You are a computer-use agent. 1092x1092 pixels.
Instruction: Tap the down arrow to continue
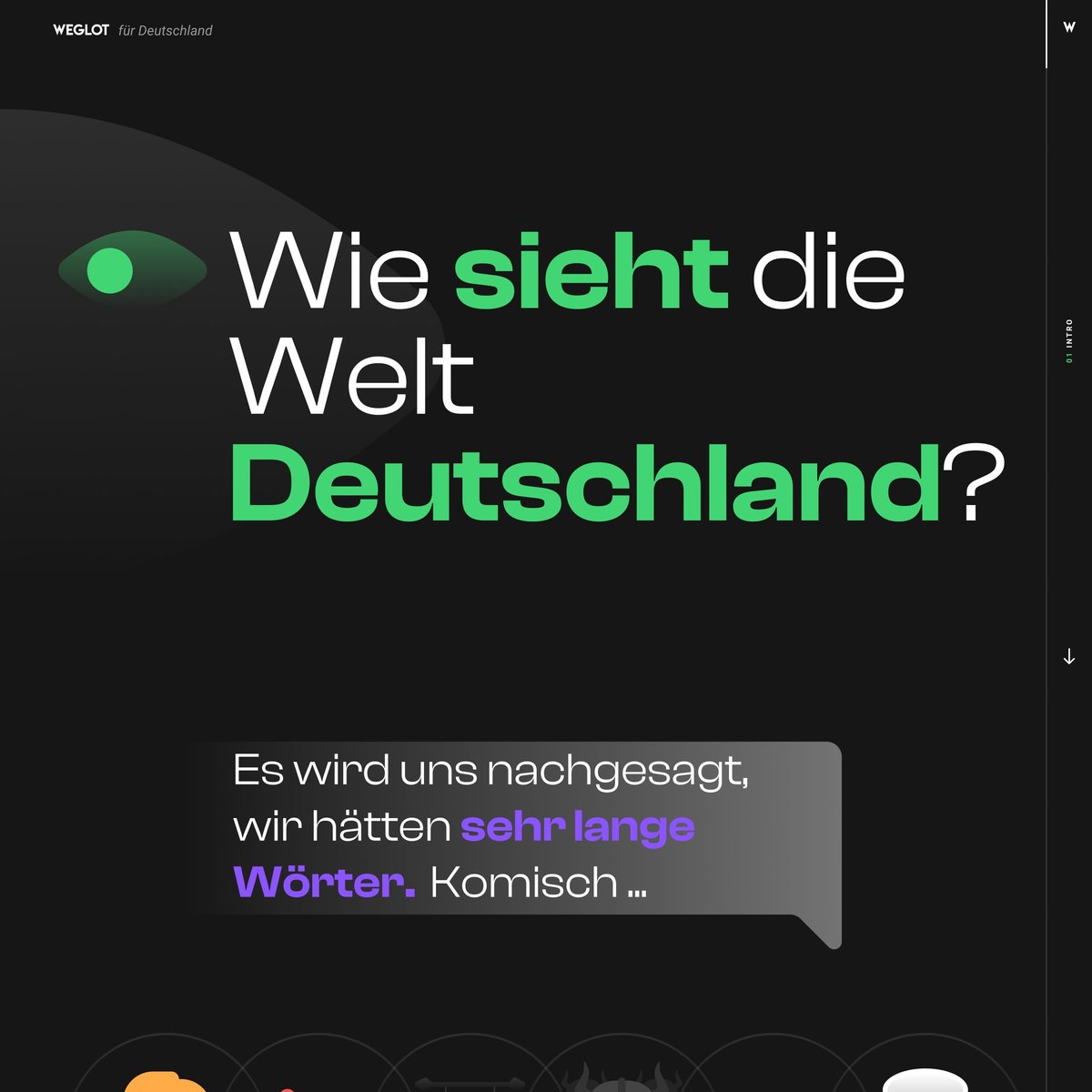1069,657
